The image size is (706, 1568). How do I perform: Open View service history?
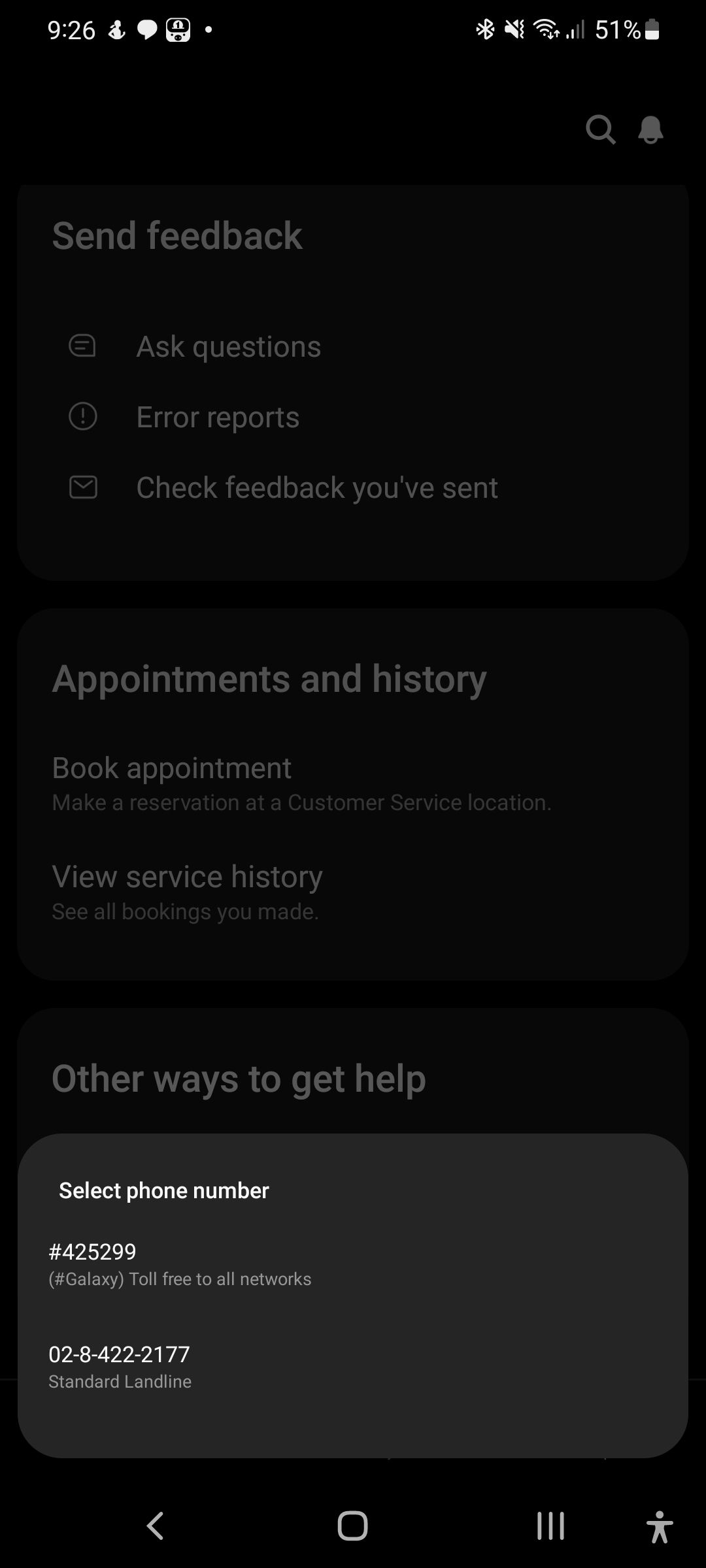pyautogui.click(x=187, y=877)
